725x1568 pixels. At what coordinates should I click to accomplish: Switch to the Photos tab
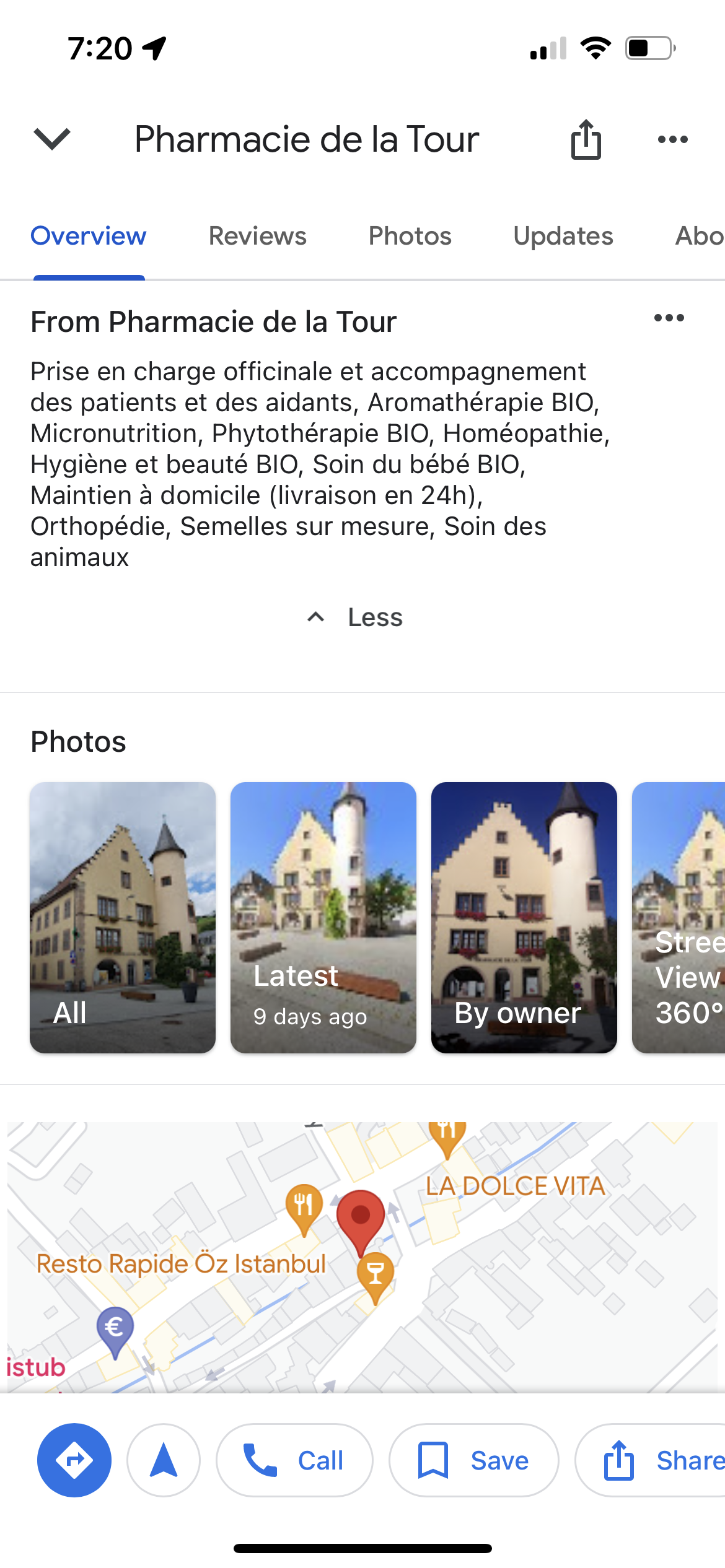pos(410,236)
